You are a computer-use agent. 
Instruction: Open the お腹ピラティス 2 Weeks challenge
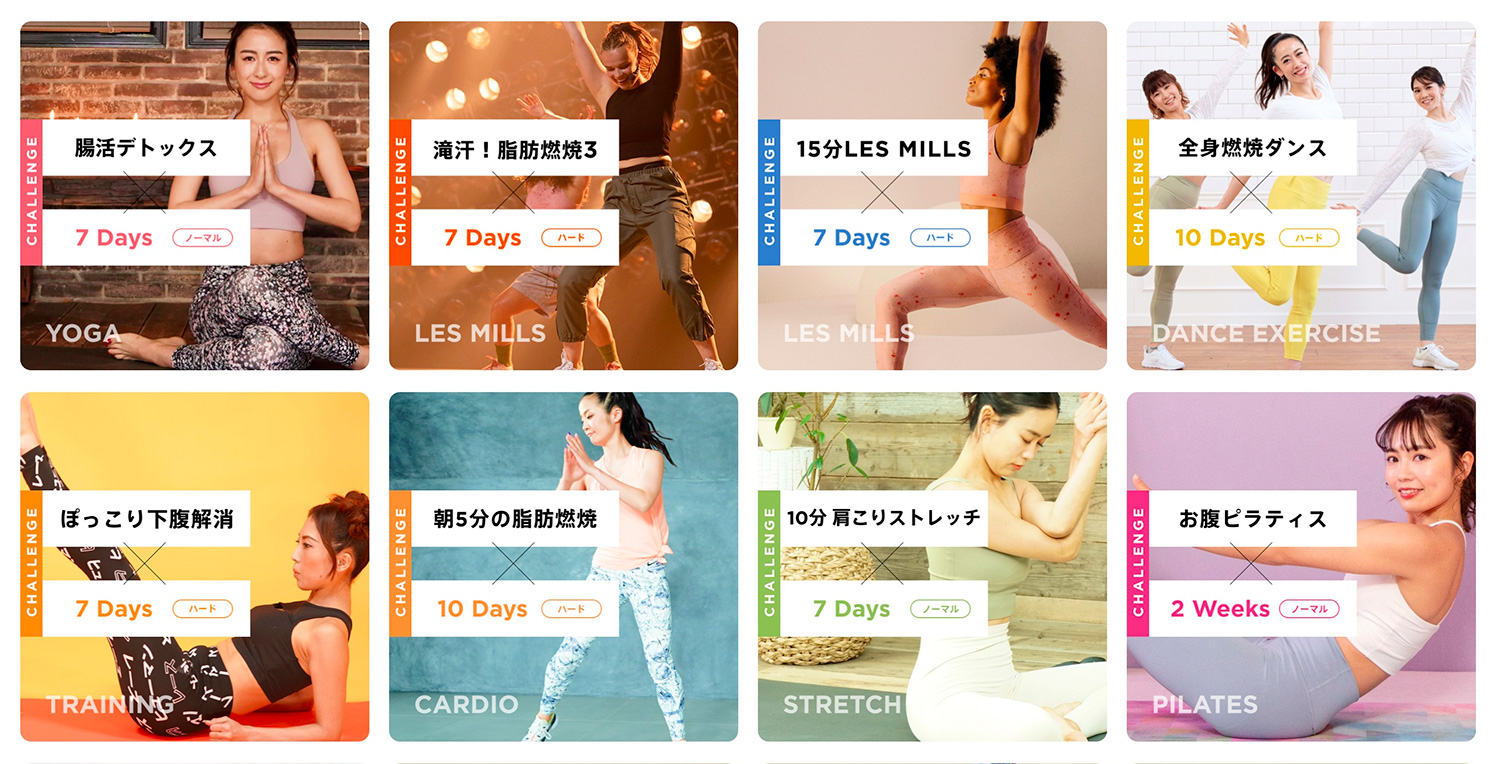tap(1301, 567)
